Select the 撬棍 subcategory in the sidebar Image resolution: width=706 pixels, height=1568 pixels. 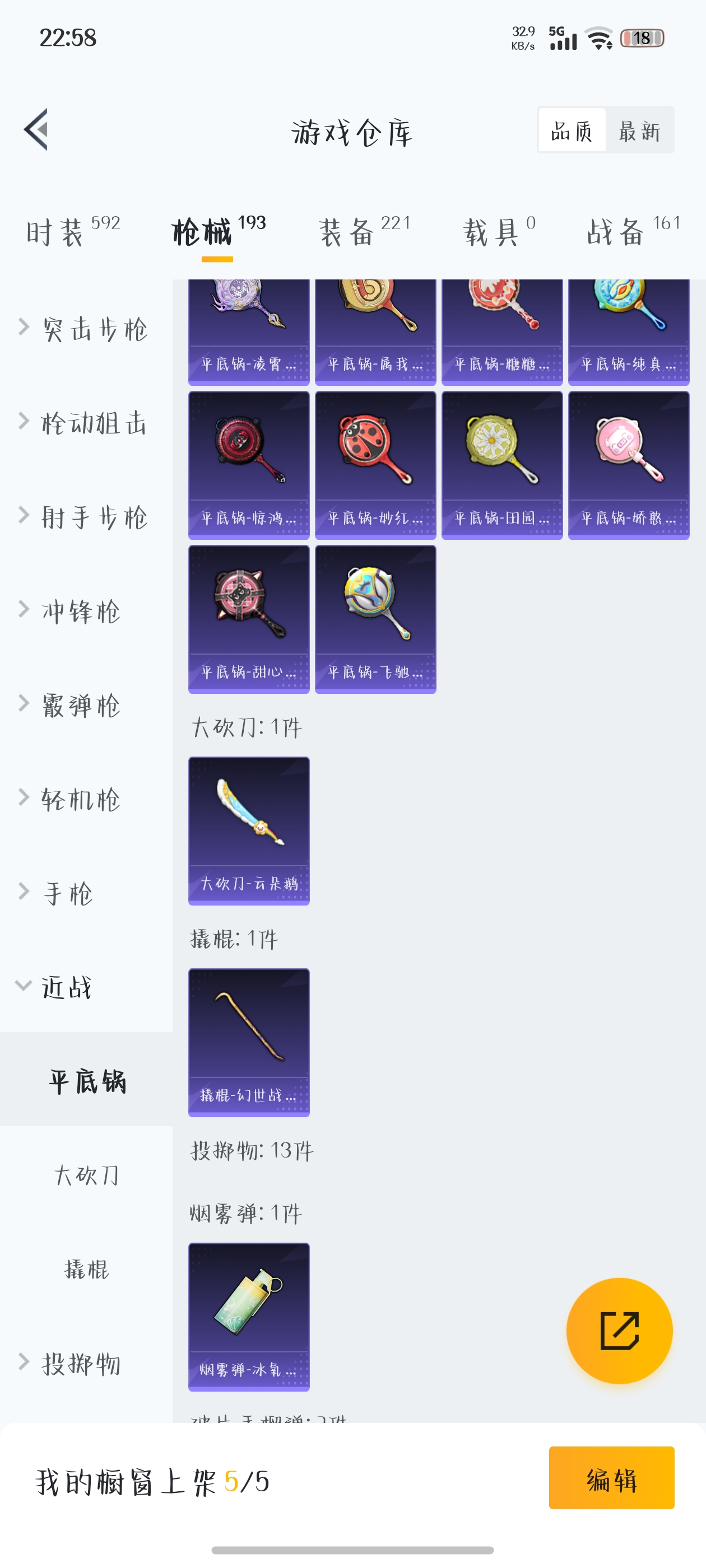pos(86,1269)
